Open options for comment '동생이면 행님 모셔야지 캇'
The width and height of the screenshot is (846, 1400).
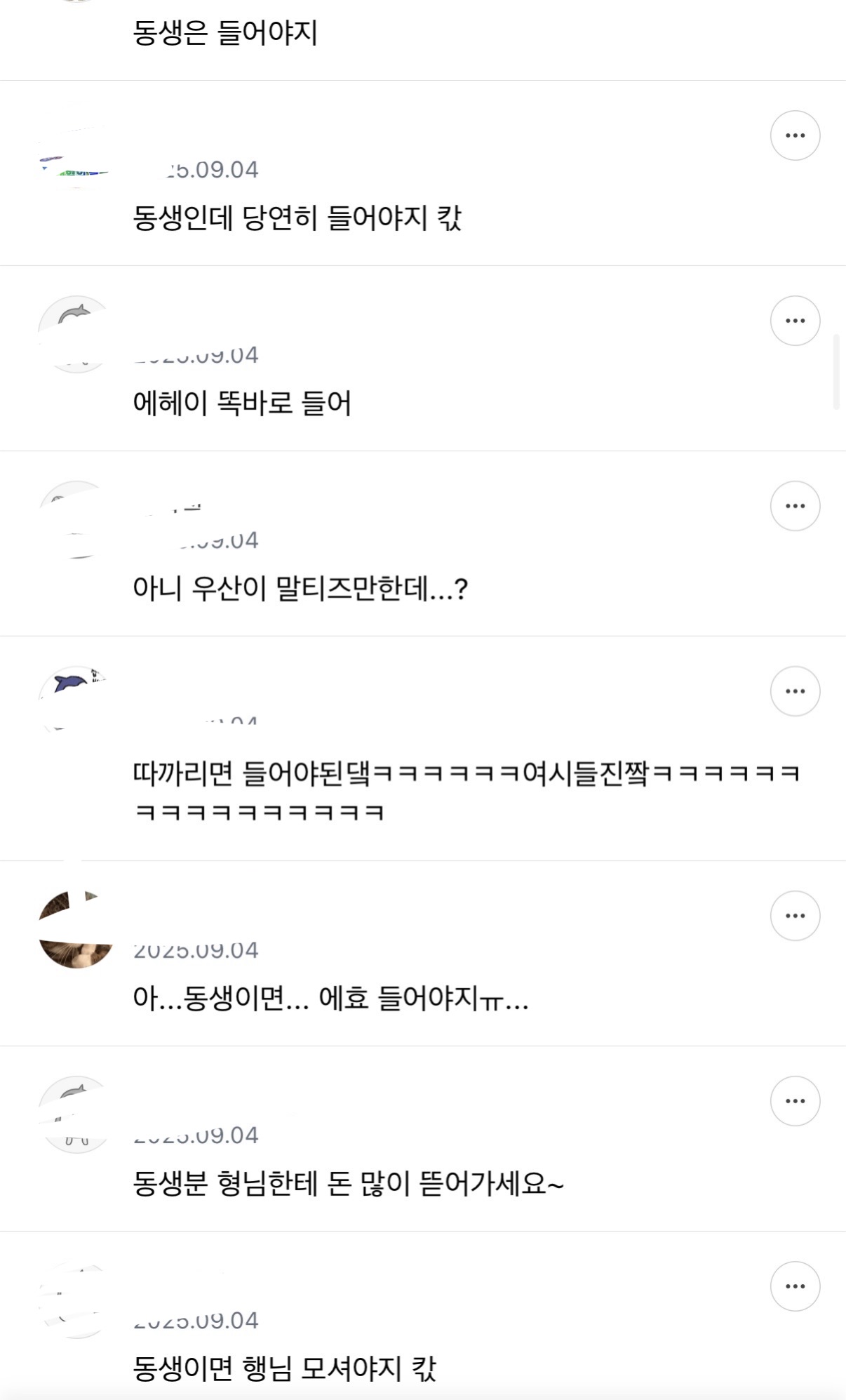pyautogui.click(x=793, y=1285)
